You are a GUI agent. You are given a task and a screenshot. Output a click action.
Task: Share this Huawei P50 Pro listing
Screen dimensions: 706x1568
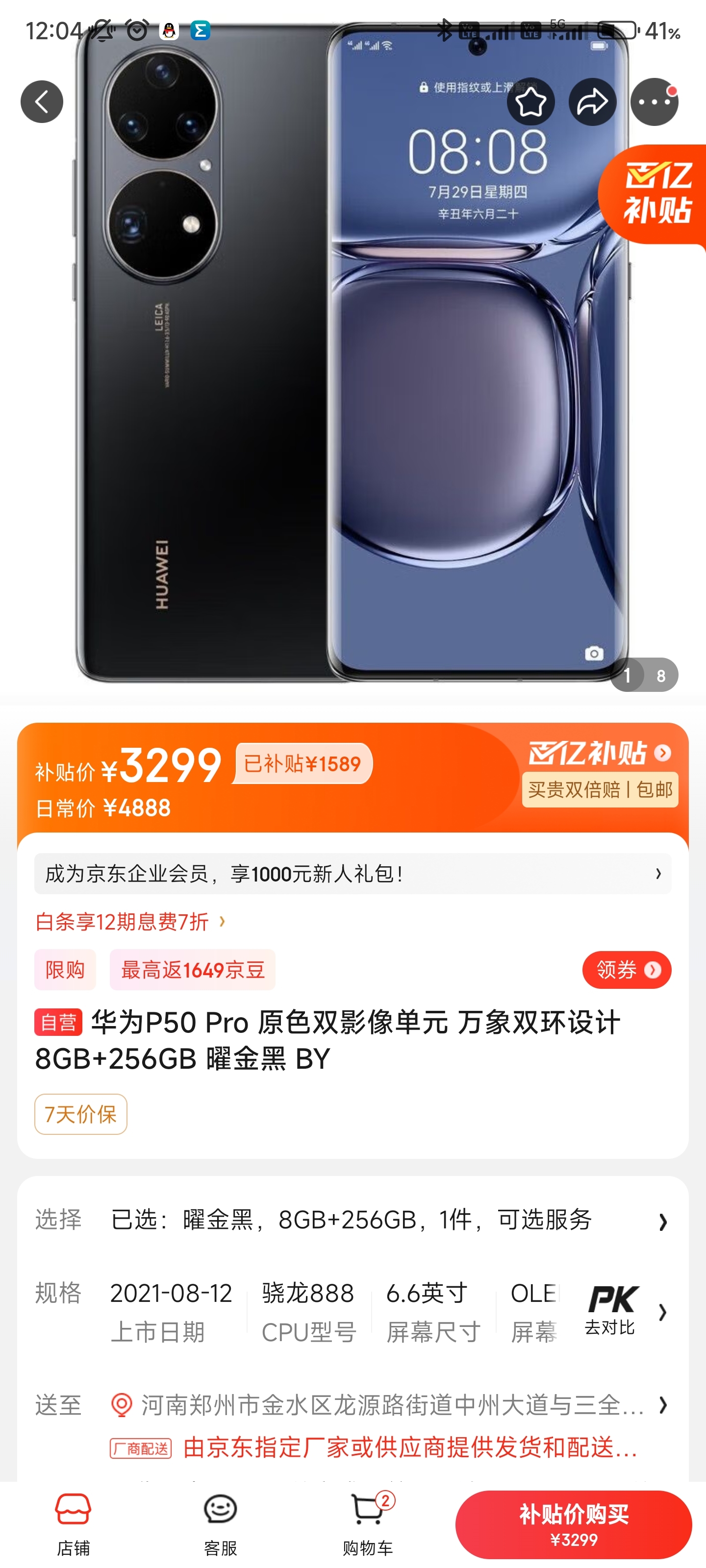592,101
